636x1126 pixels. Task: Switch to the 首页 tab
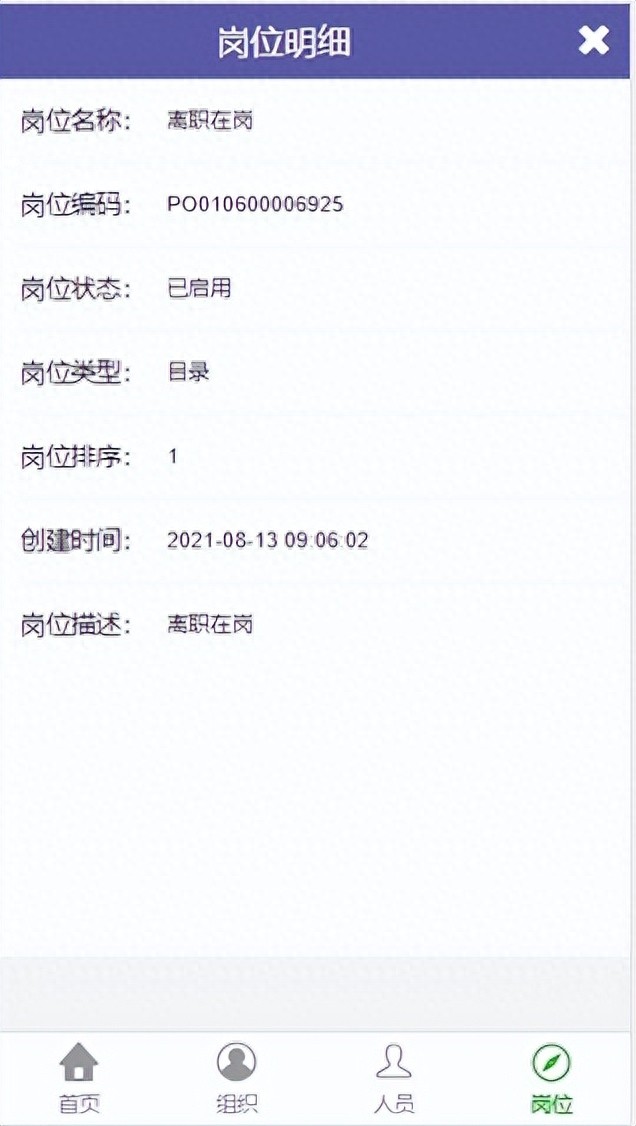[x=79, y=1079]
